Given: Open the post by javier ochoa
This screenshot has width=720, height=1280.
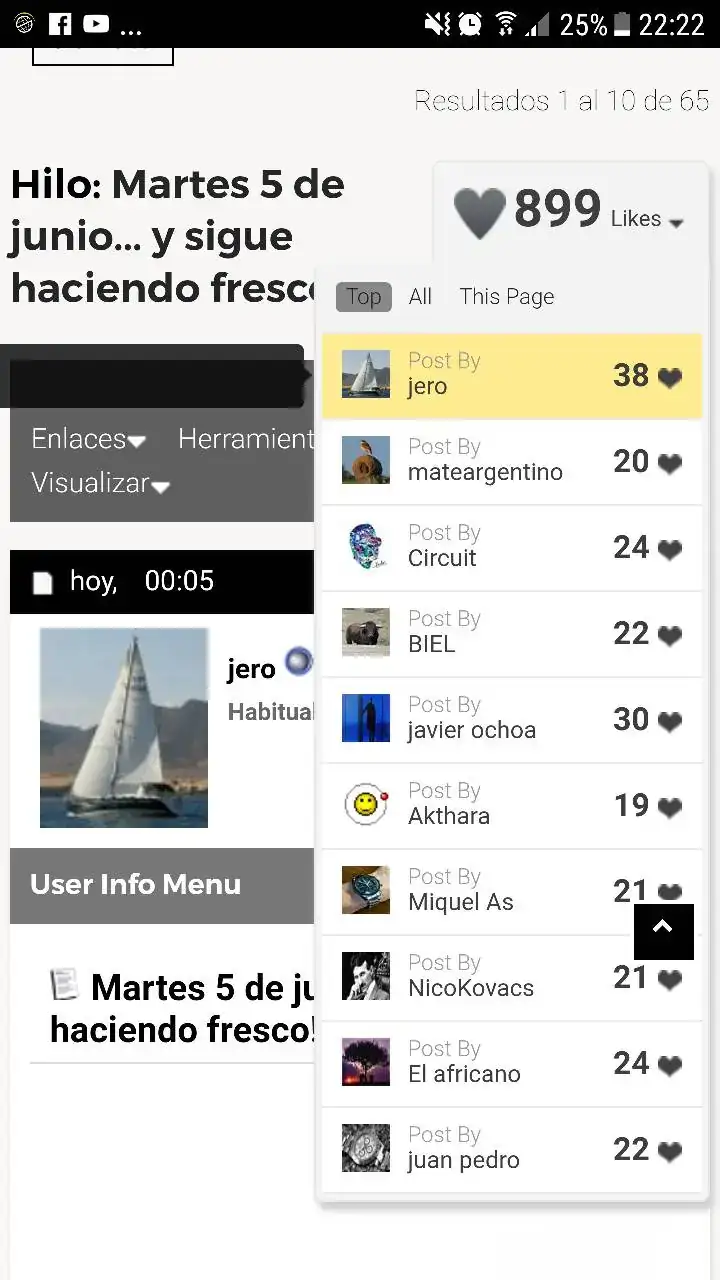Looking at the screenshot, I should pos(511,719).
